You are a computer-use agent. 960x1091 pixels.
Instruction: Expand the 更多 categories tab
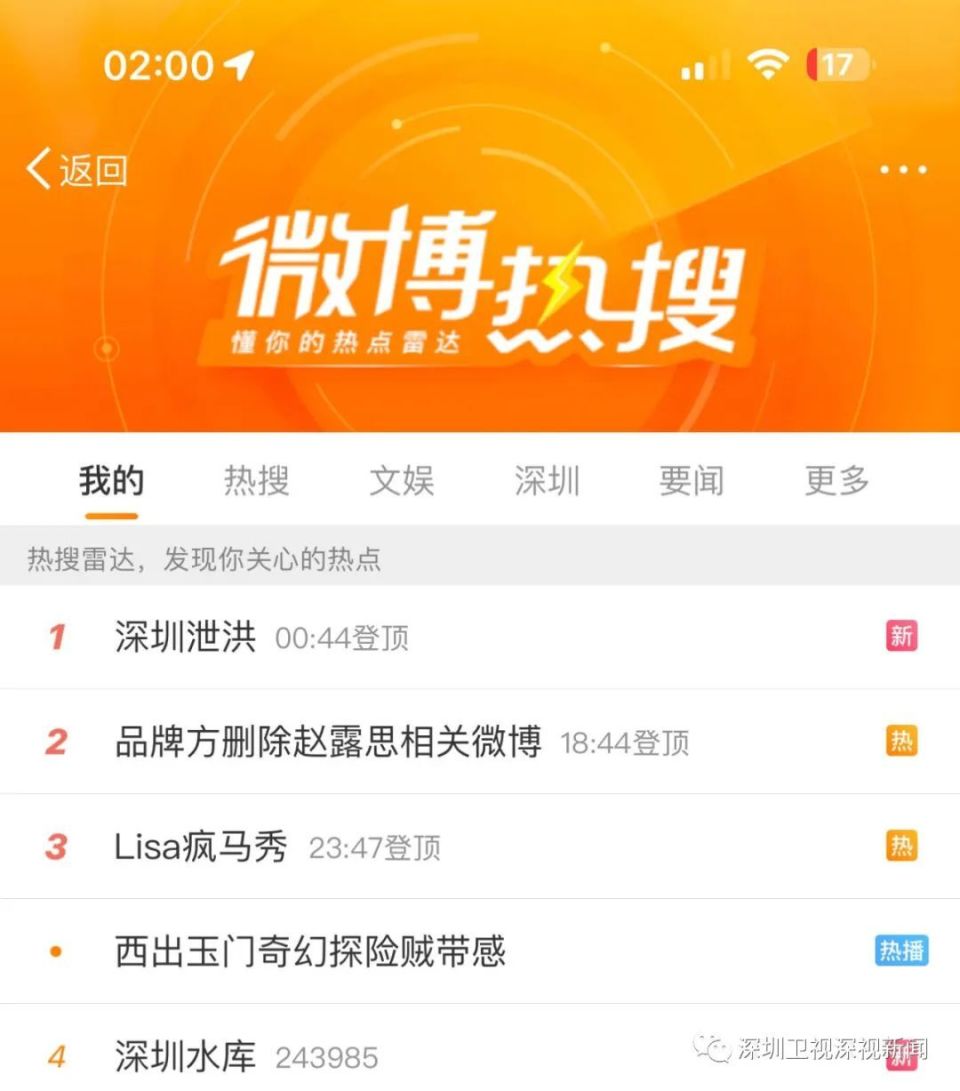(836, 481)
